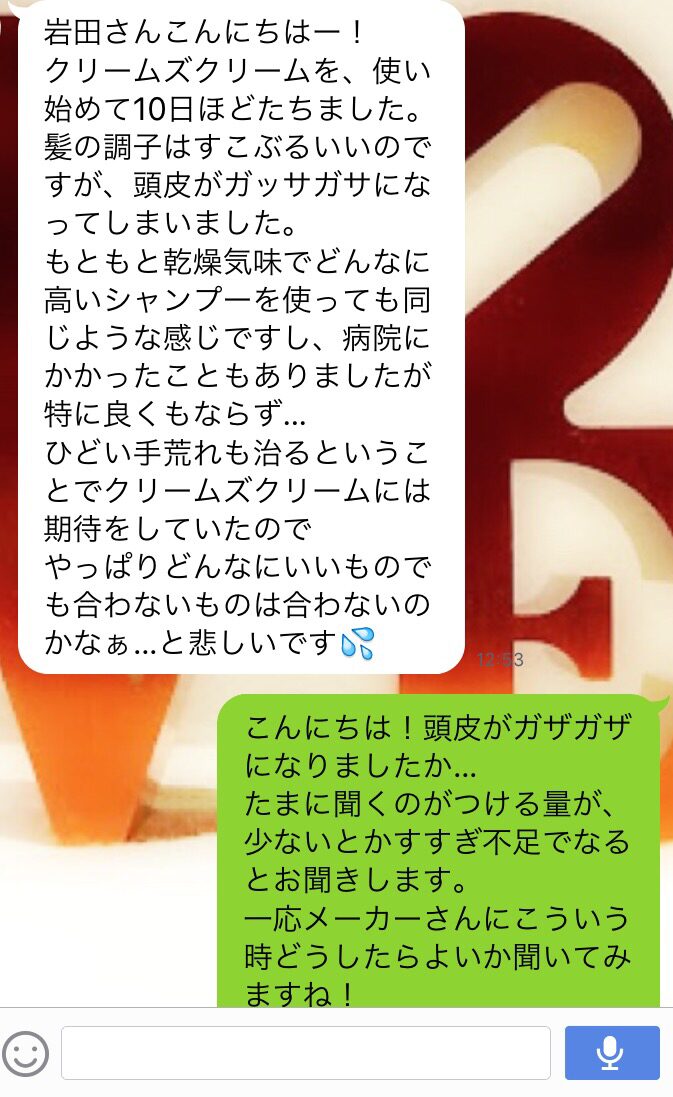Open the emoji sticker picker
The width and height of the screenshot is (673, 1097).
(x=26, y=1053)
